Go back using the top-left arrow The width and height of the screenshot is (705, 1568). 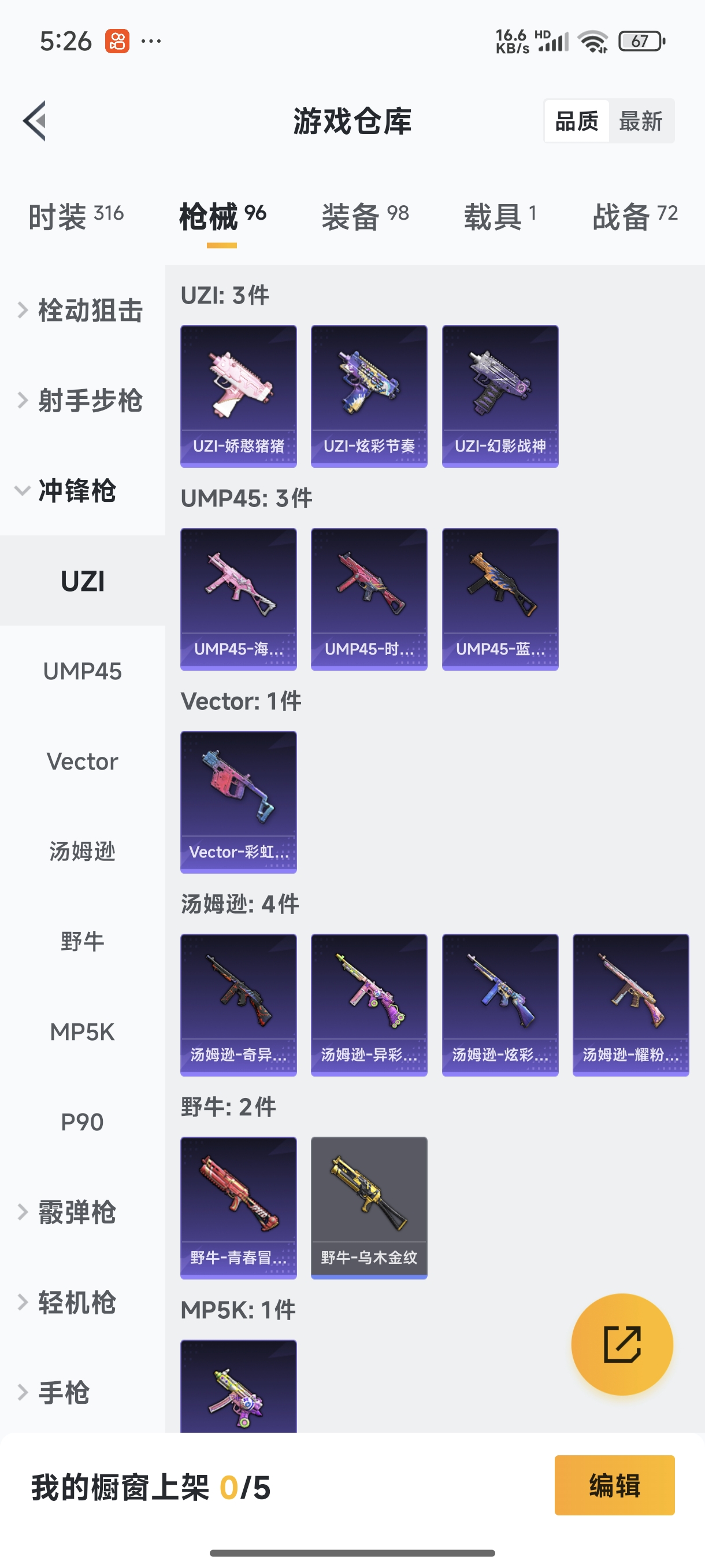pos(35,120)
